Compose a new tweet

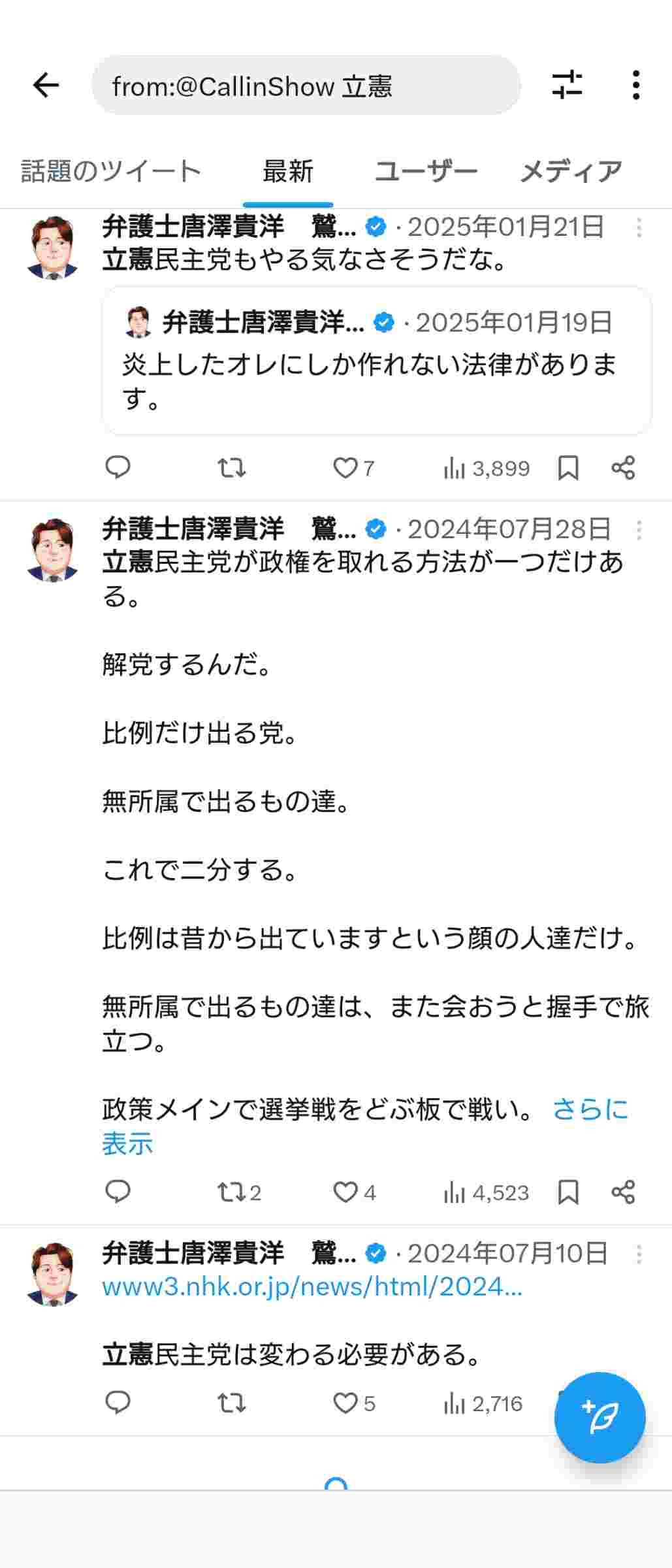tap(600, 1416)
